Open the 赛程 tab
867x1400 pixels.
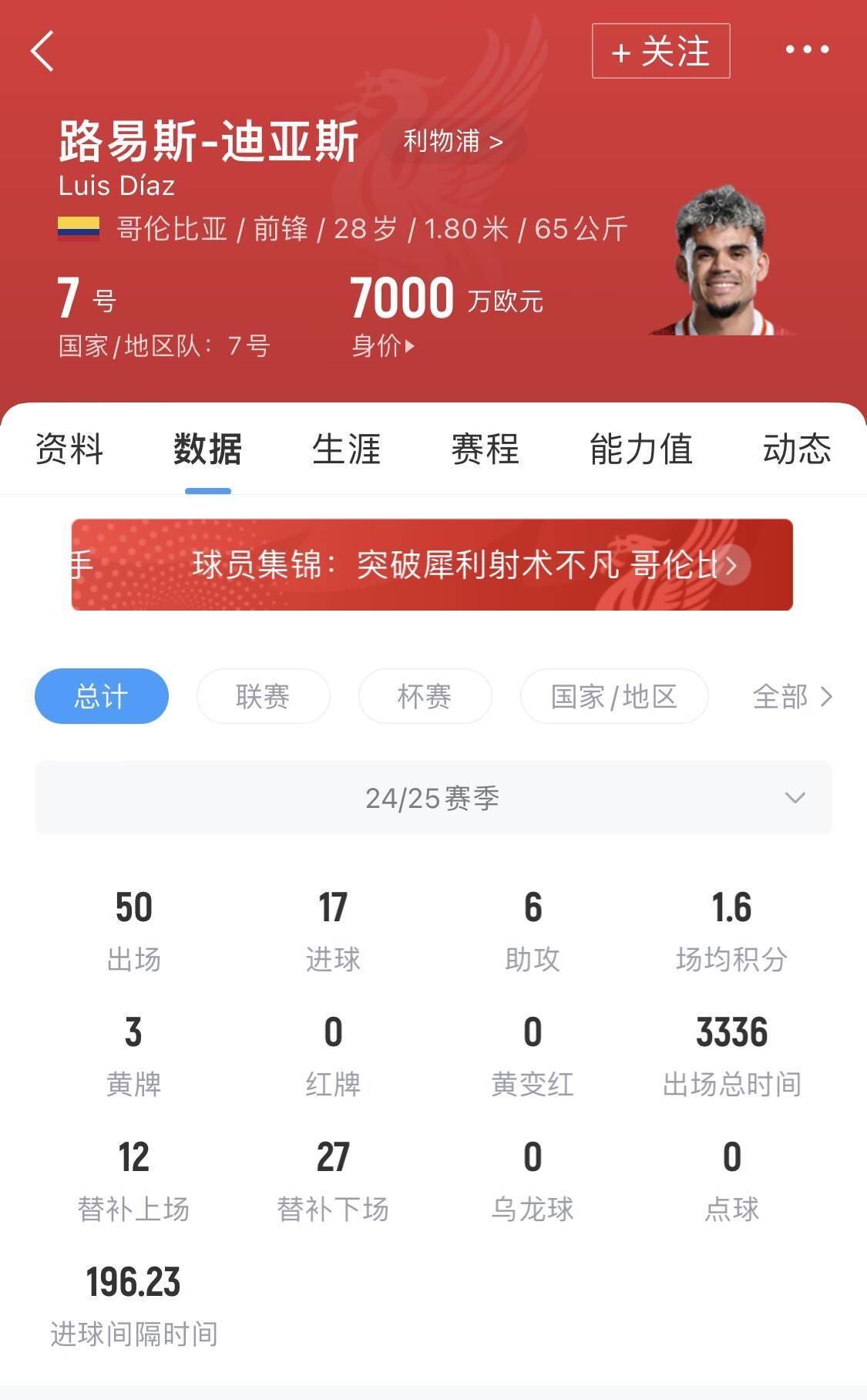tap(485, 452)
